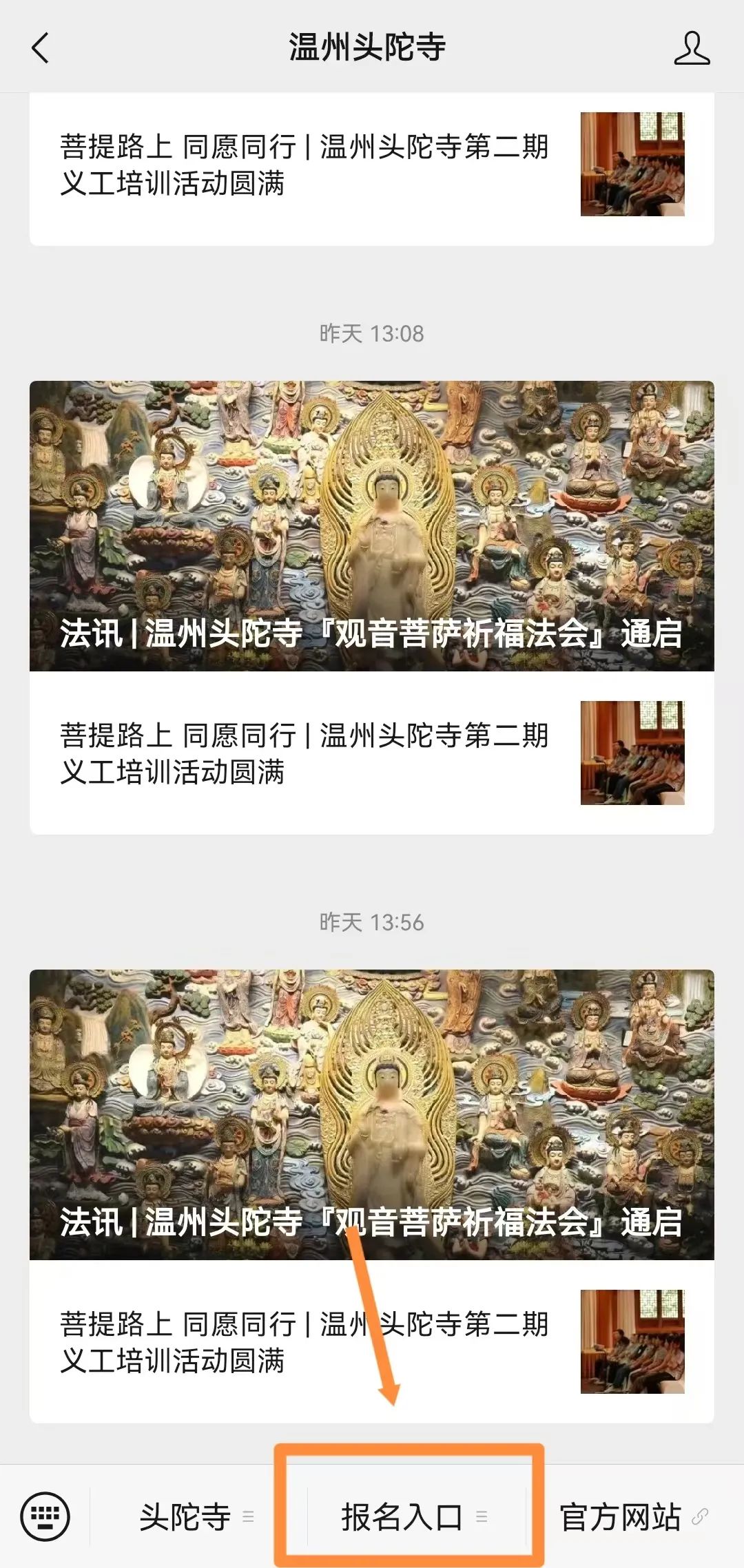Go back from 温州头陀寺 chat
Viewport: 744px width, 1568px height.
41,48
